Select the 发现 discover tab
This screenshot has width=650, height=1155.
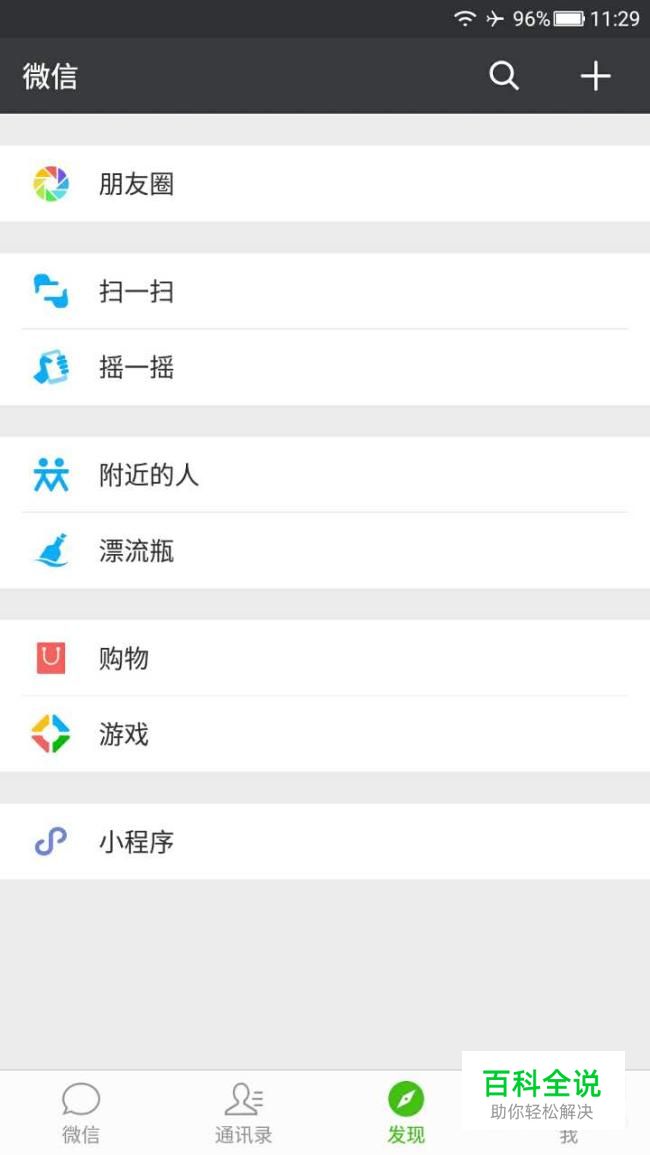406,1112
